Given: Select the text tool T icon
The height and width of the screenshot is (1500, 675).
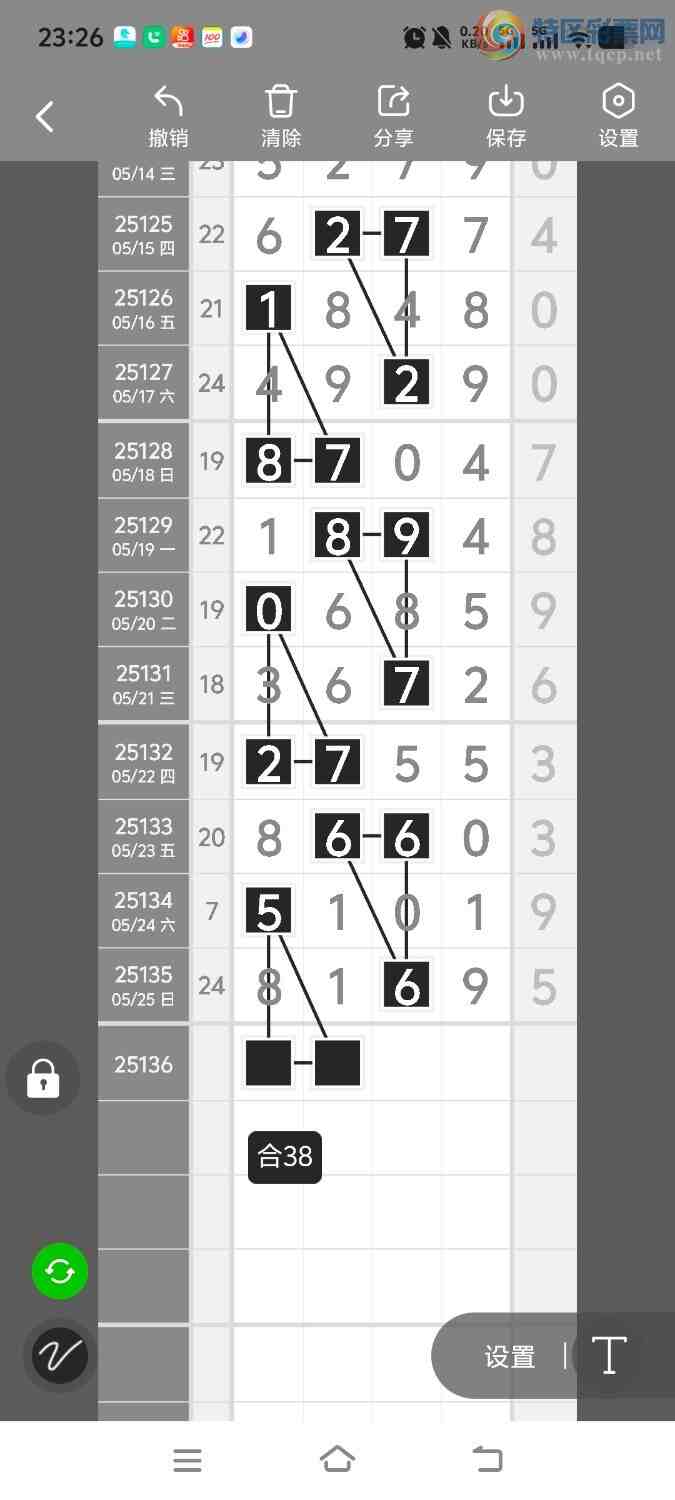Looking at the screenshot, I should (608, 1356).
